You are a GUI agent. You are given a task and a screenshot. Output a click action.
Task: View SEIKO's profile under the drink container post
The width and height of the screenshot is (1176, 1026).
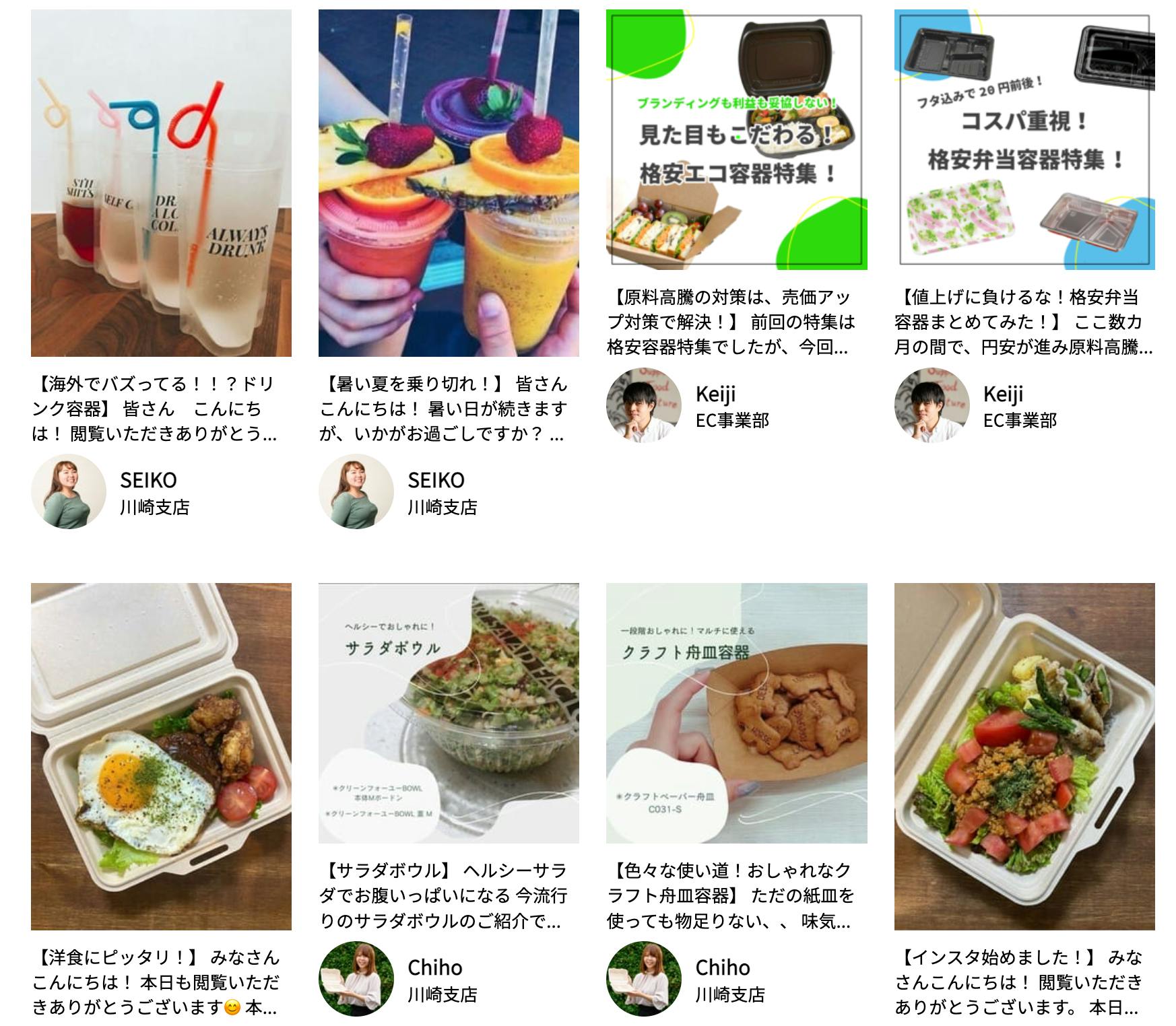pyautogui.click(x=69, y=491)
